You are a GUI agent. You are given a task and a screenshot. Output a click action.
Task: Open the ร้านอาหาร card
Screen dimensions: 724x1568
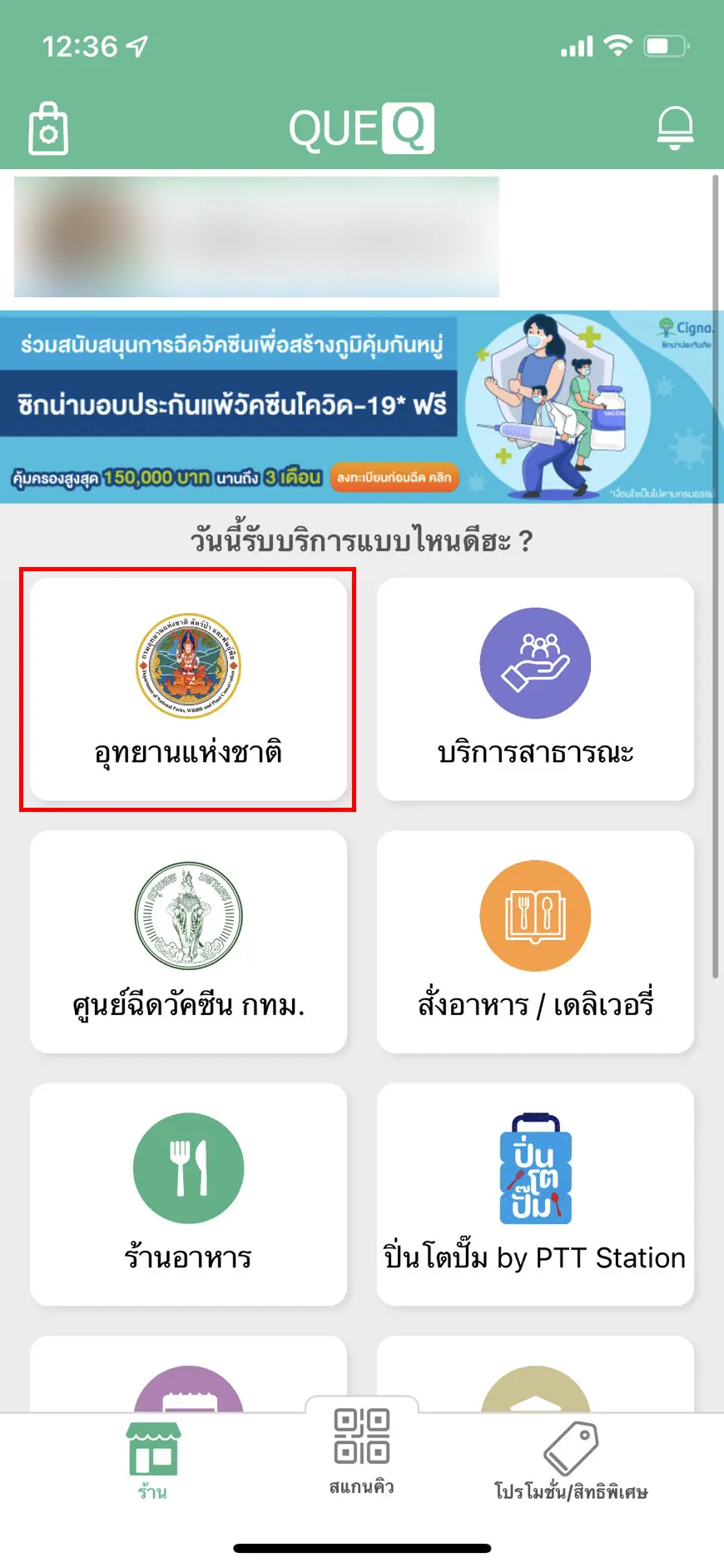click(188, 1194)
